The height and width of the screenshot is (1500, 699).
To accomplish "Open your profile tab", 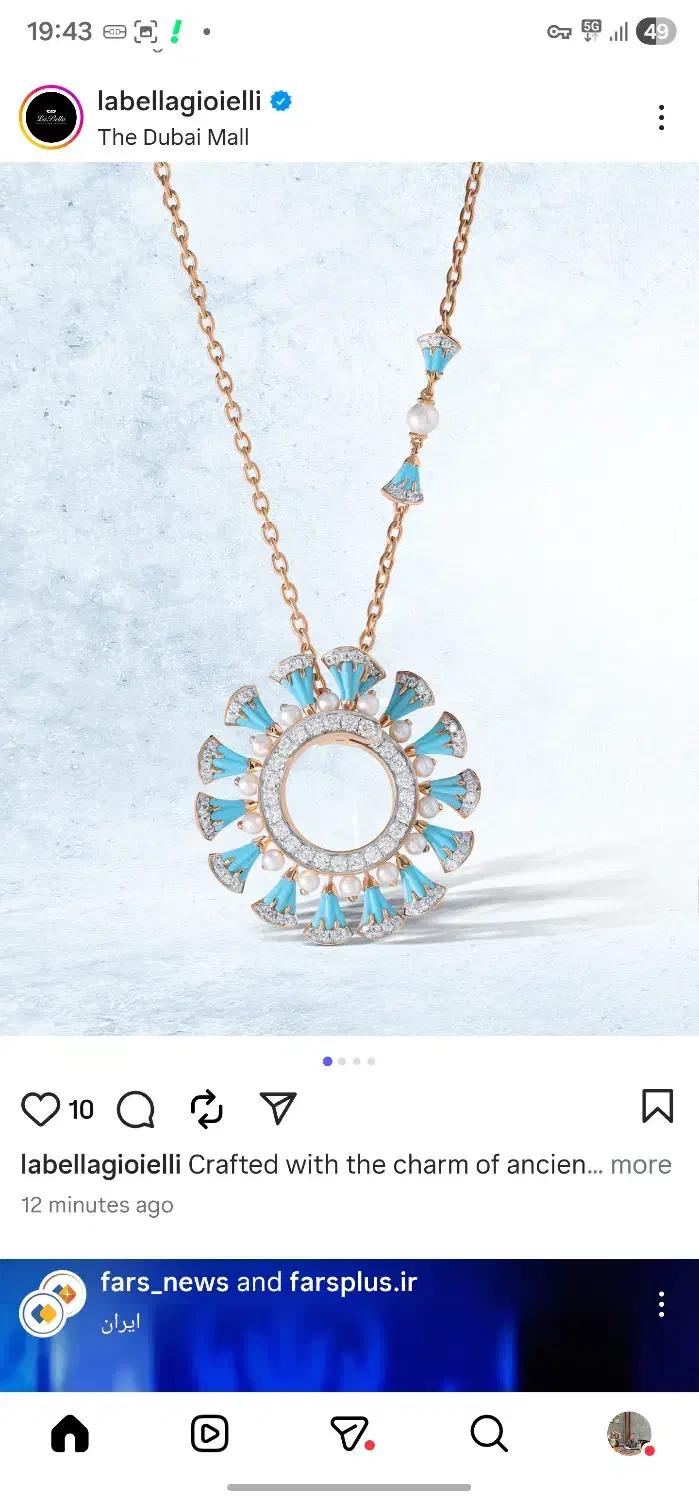I will (x=630, y=1434).
